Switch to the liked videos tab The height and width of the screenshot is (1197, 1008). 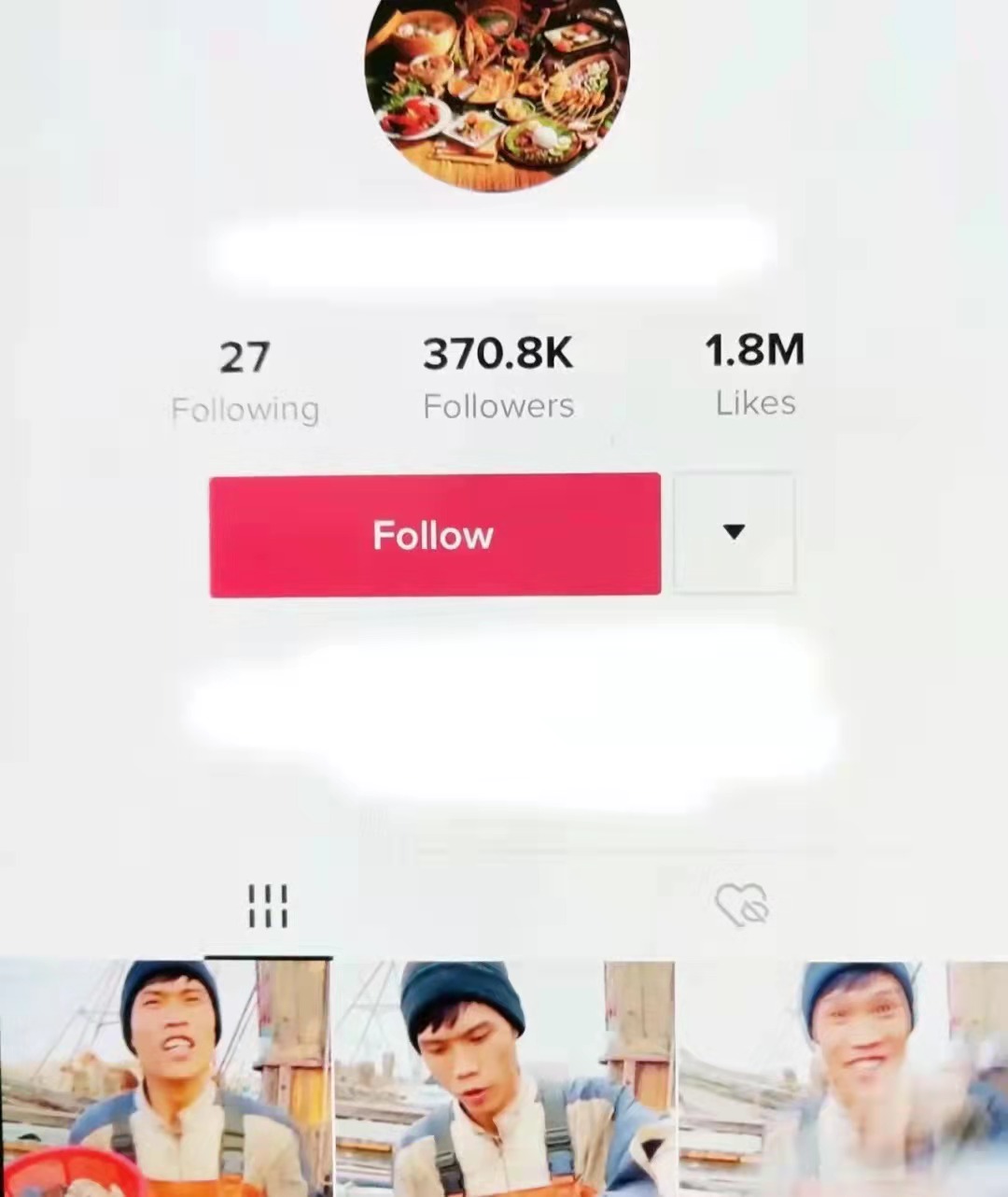click(742, 906)
